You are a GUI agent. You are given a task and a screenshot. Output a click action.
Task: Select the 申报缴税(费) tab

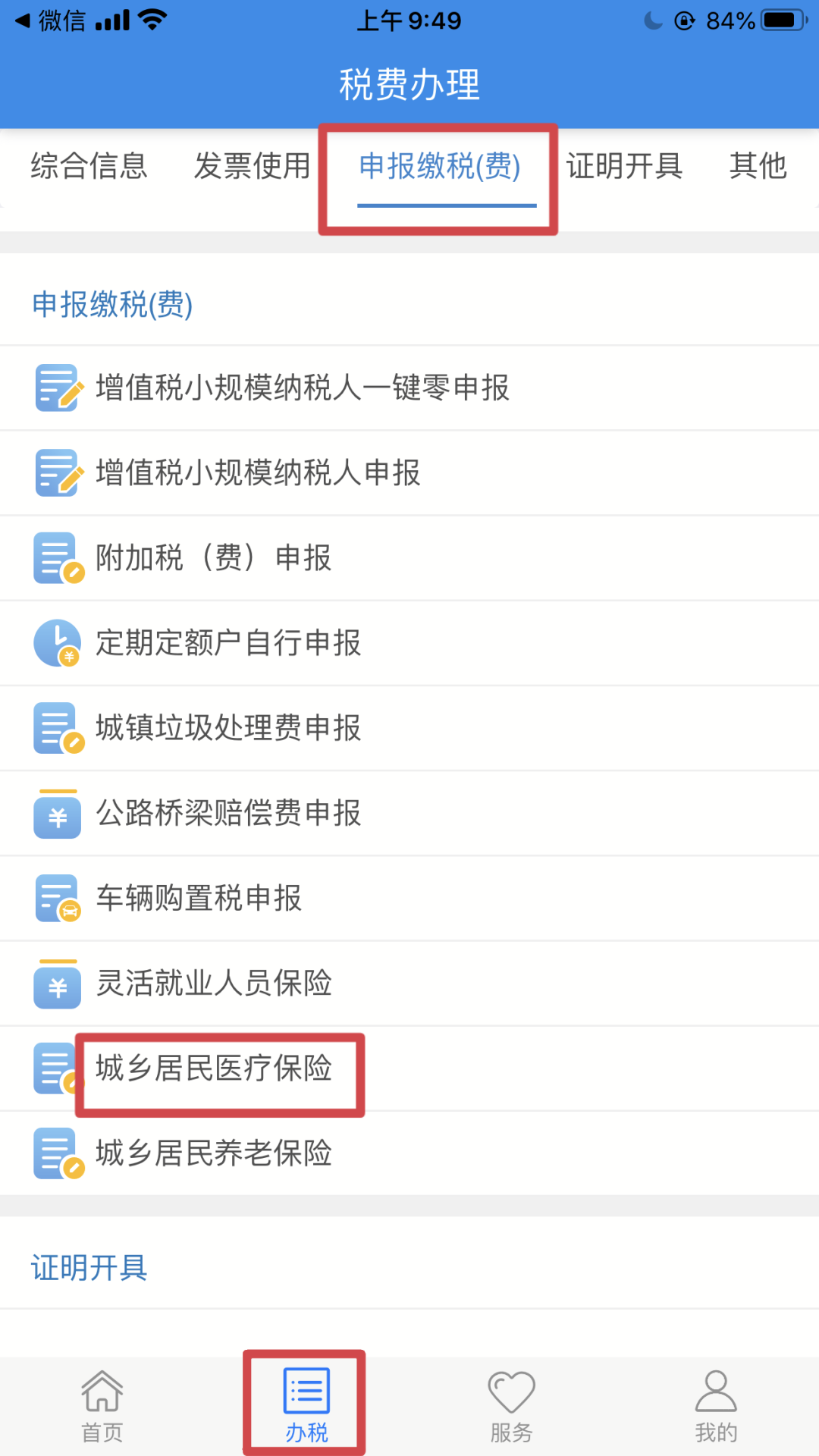440,166
